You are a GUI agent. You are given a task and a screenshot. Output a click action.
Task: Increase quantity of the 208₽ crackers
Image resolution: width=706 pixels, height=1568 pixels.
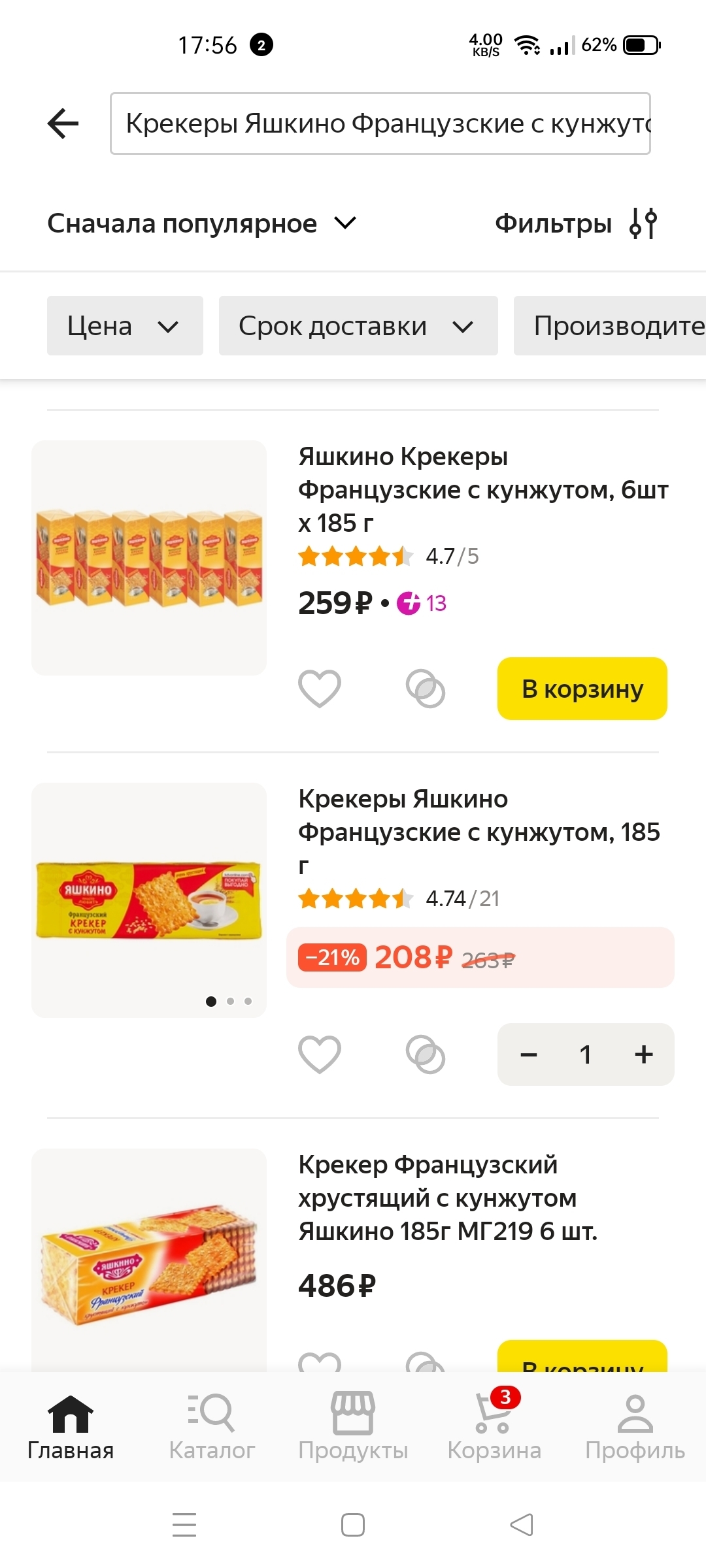click(643, 1054)
